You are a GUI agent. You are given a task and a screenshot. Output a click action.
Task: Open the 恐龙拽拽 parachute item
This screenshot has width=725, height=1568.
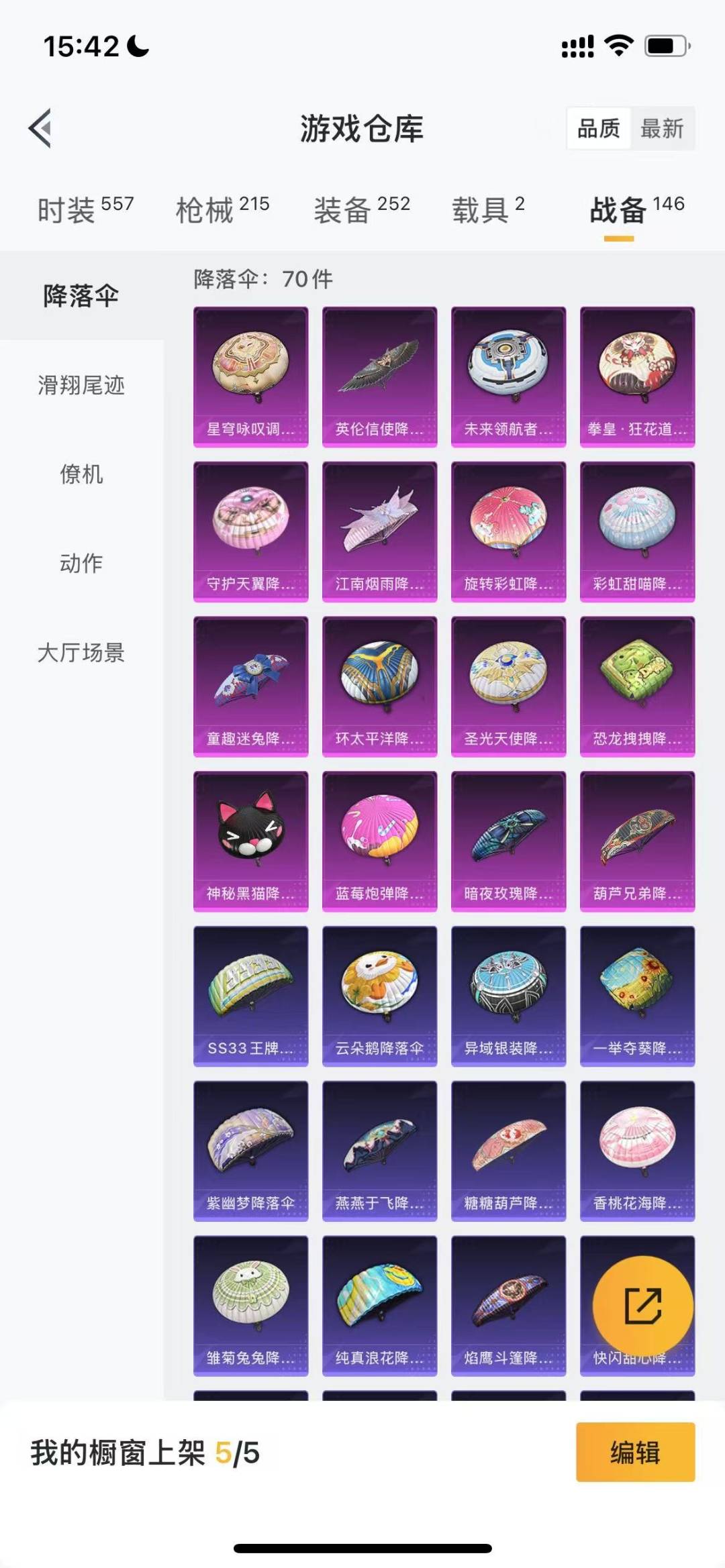click(638, 686)
